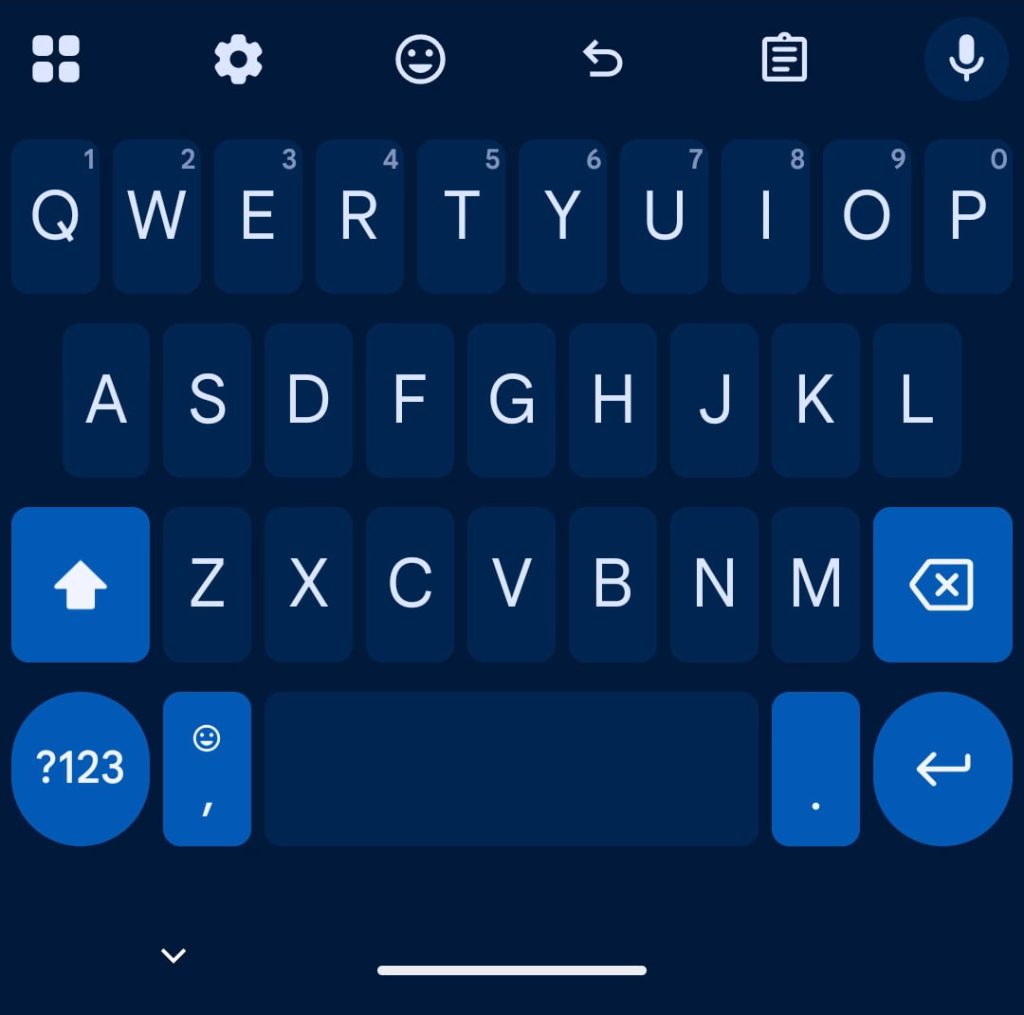Open the keyboard features grid menu
This screenshot has height=1015, width=1024.
56,59
